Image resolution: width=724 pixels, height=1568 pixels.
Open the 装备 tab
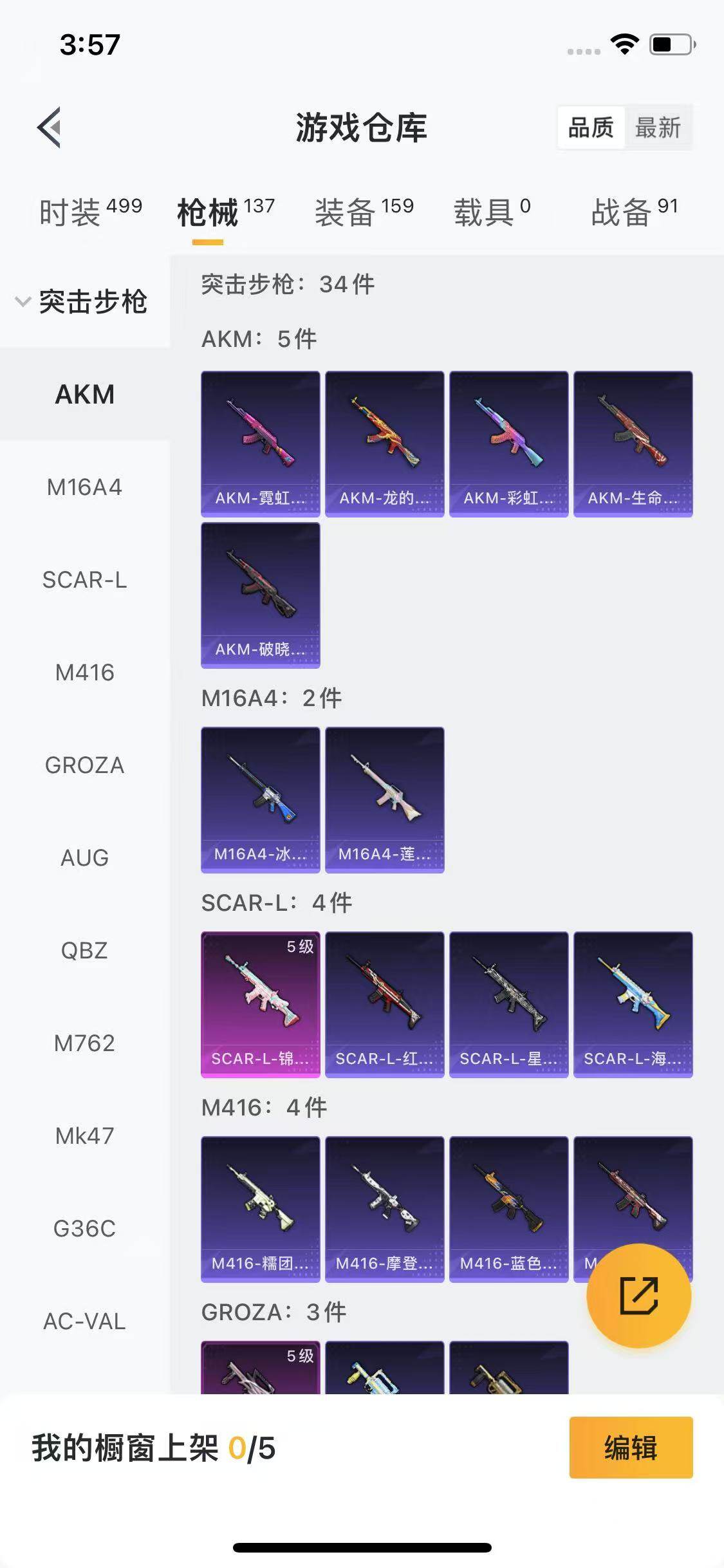[364, 212]
